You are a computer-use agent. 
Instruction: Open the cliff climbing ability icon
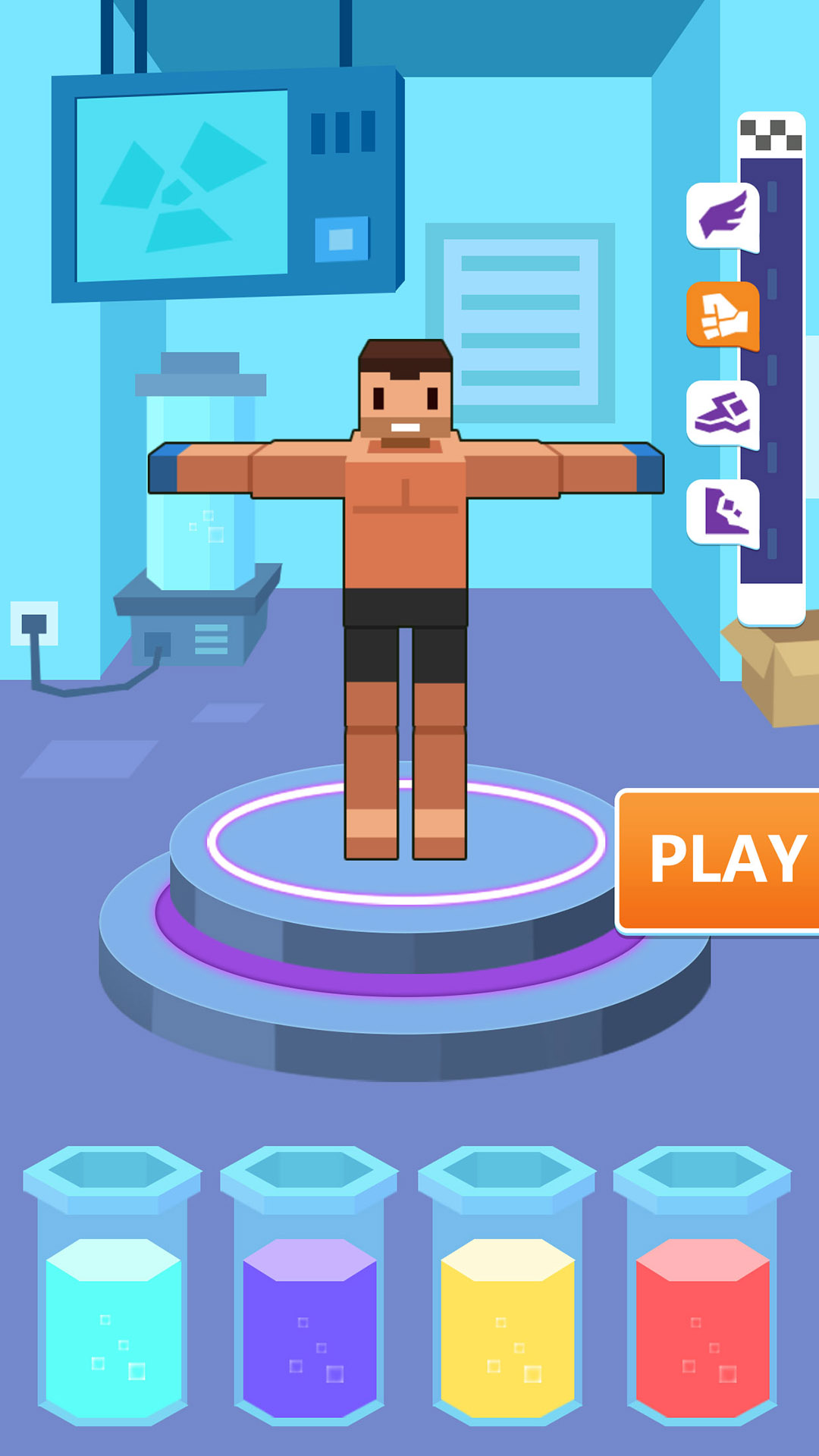[x=722, y=513]
